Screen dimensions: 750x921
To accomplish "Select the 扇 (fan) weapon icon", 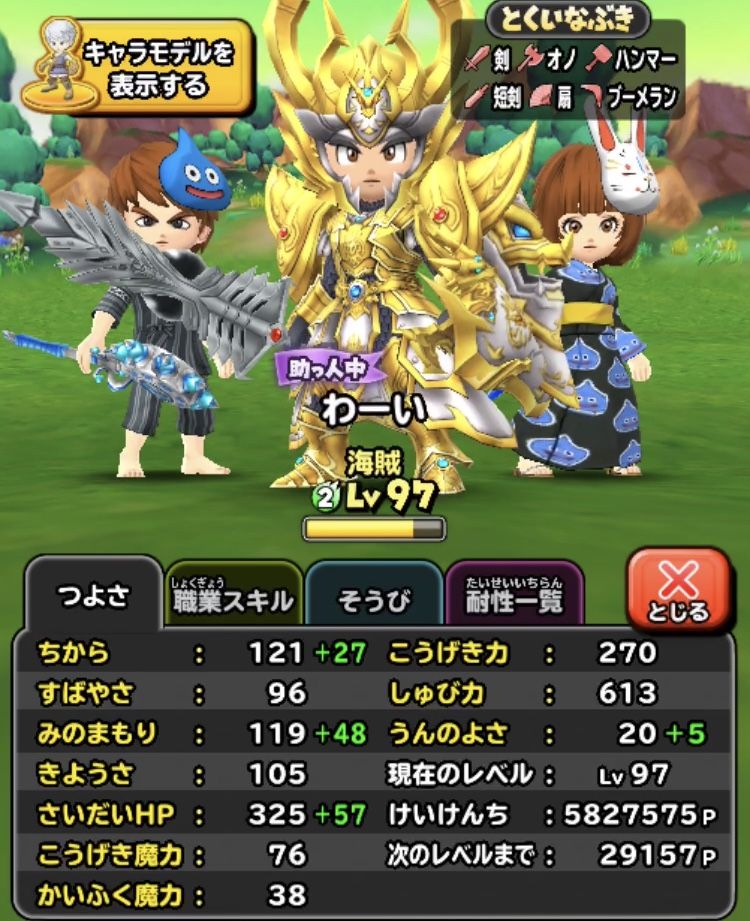I will (x=540, y=93).
